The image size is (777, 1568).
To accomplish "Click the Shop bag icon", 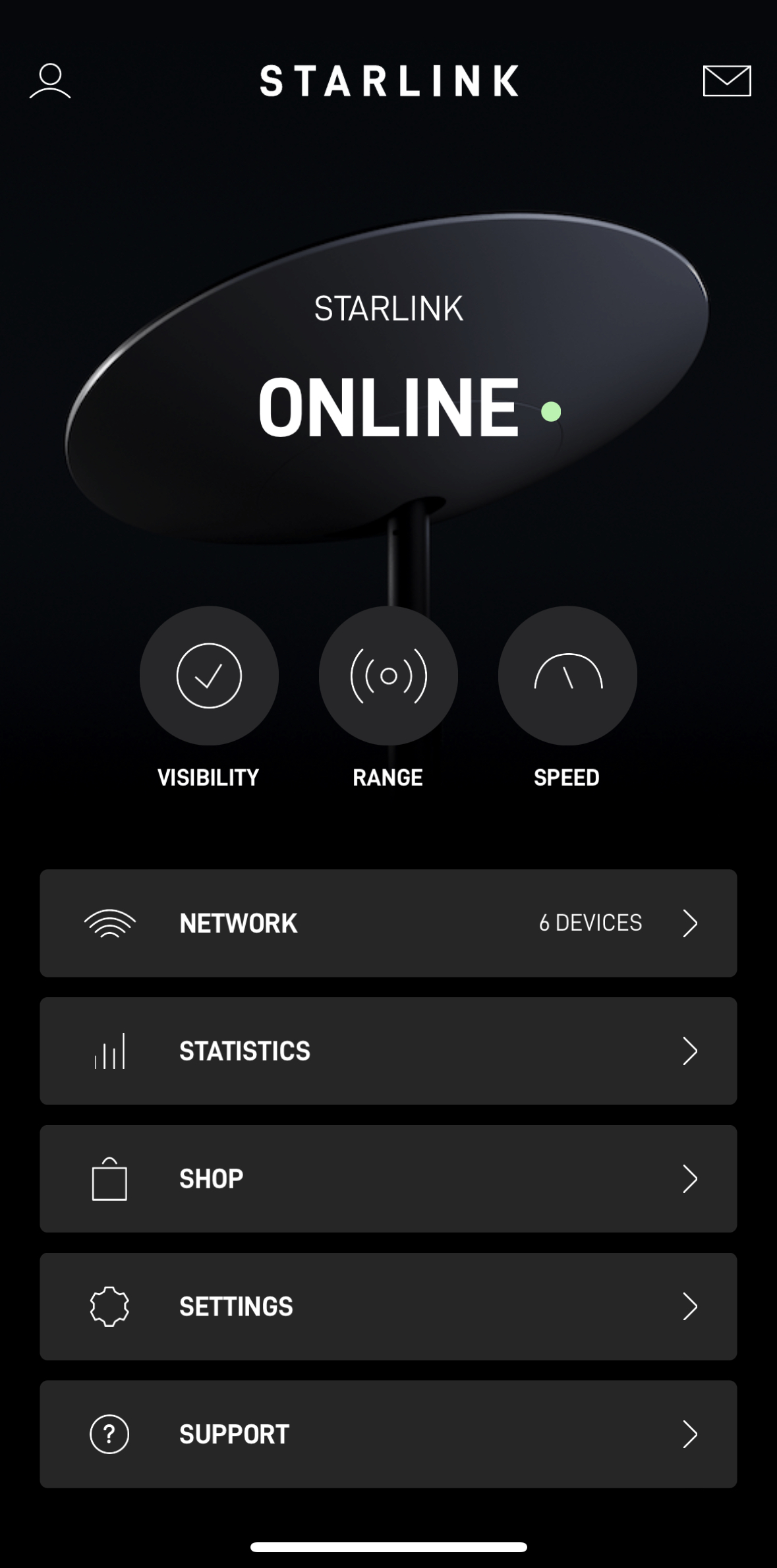I will click(x=109, y=1178).
